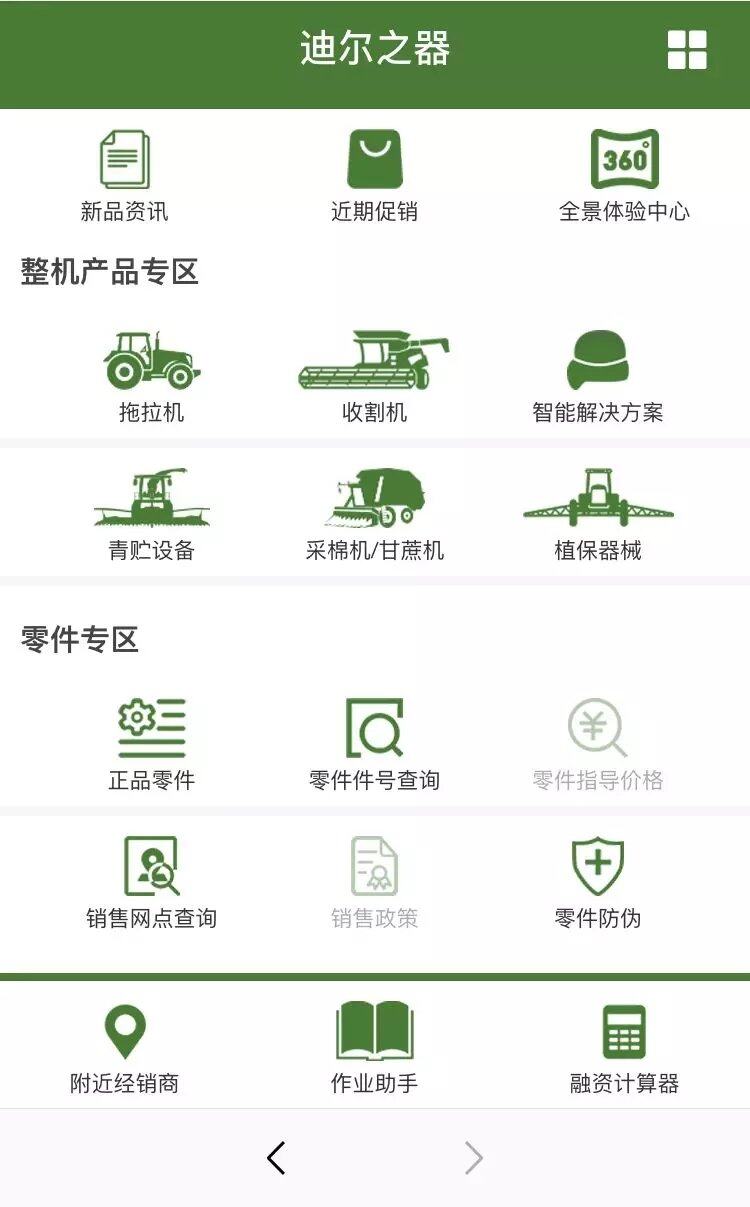Open the grid menu icon in header
This screenshot has width=750, height=1207.
coord(687,50)
